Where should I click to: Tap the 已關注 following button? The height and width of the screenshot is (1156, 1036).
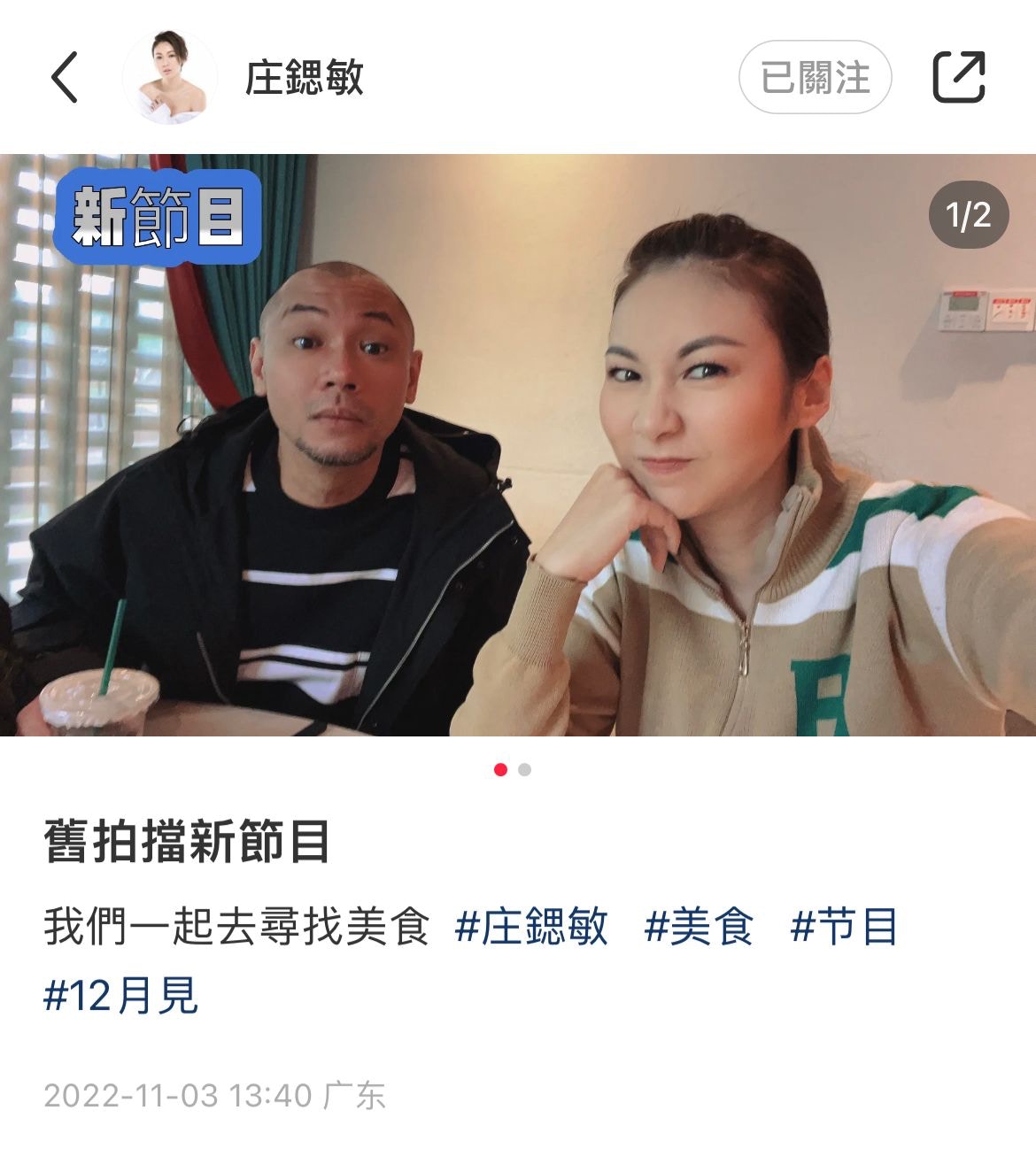click(815, 77)
